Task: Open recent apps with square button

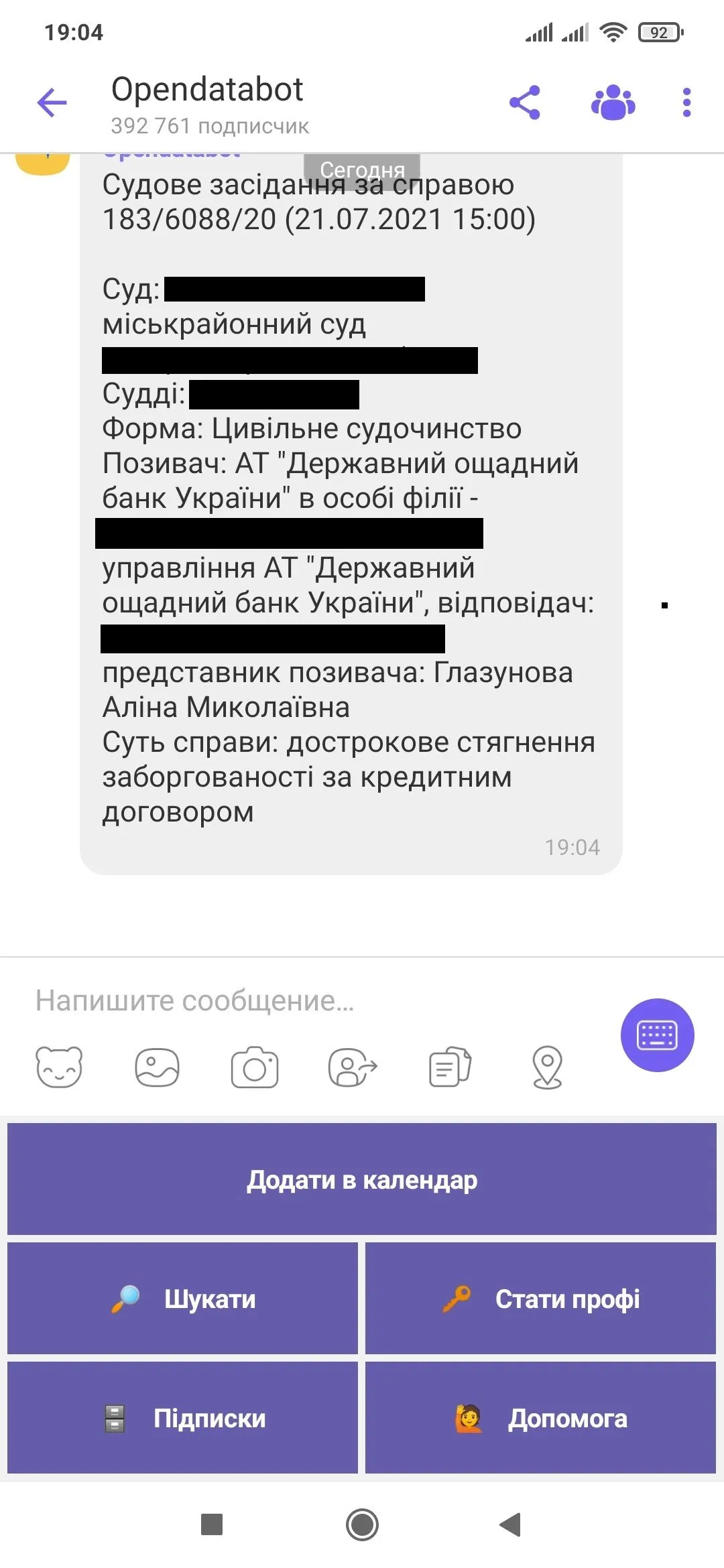Action: [212, 1525]
